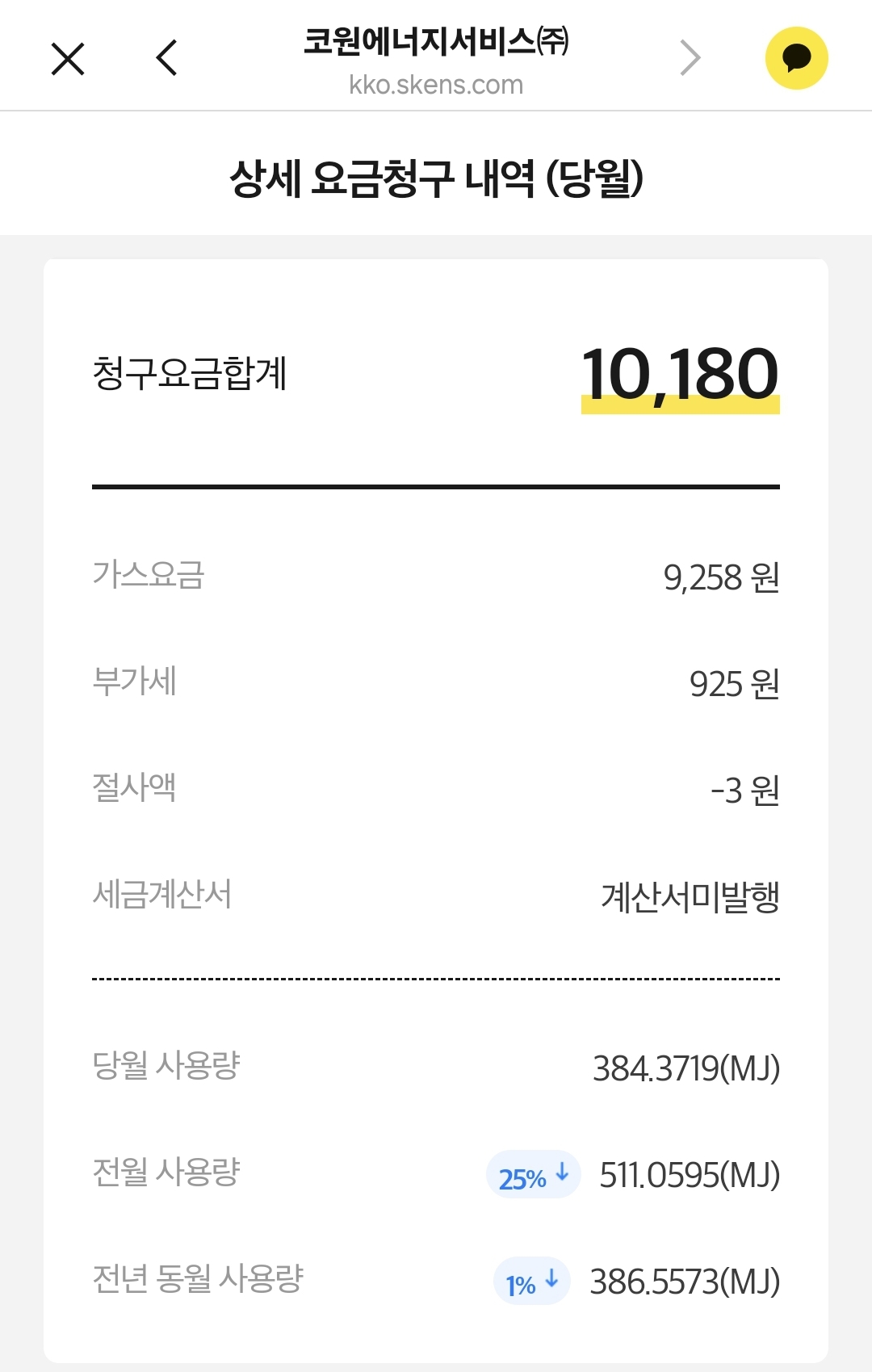
Task: Close the in-app browser with X
Action: point(68,59)
